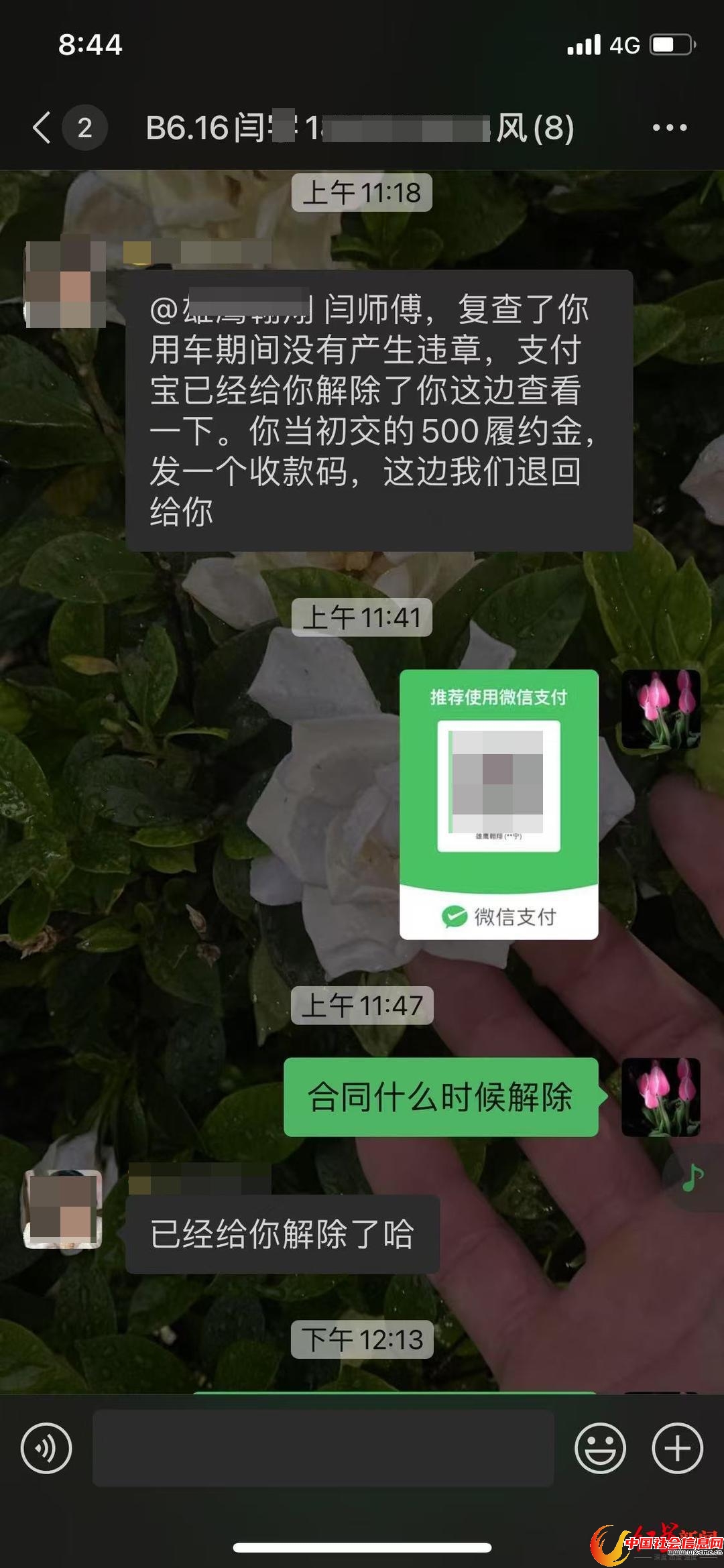Open the group chat overflow menu
Image resolution: width=724 pixels, height=1568 pixels.
point(669,127)
